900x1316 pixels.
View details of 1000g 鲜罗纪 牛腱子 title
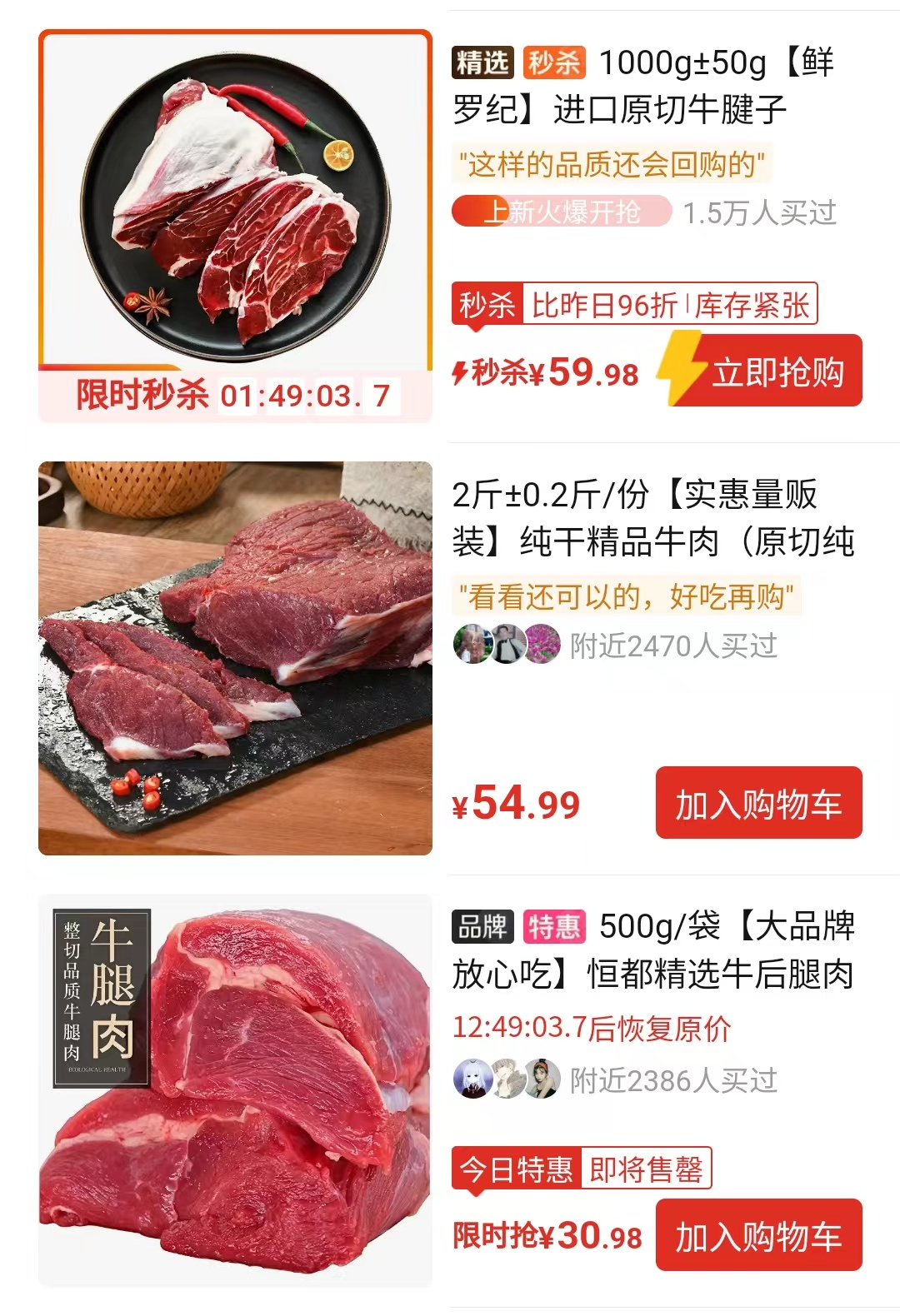click(x=650, y=86)
